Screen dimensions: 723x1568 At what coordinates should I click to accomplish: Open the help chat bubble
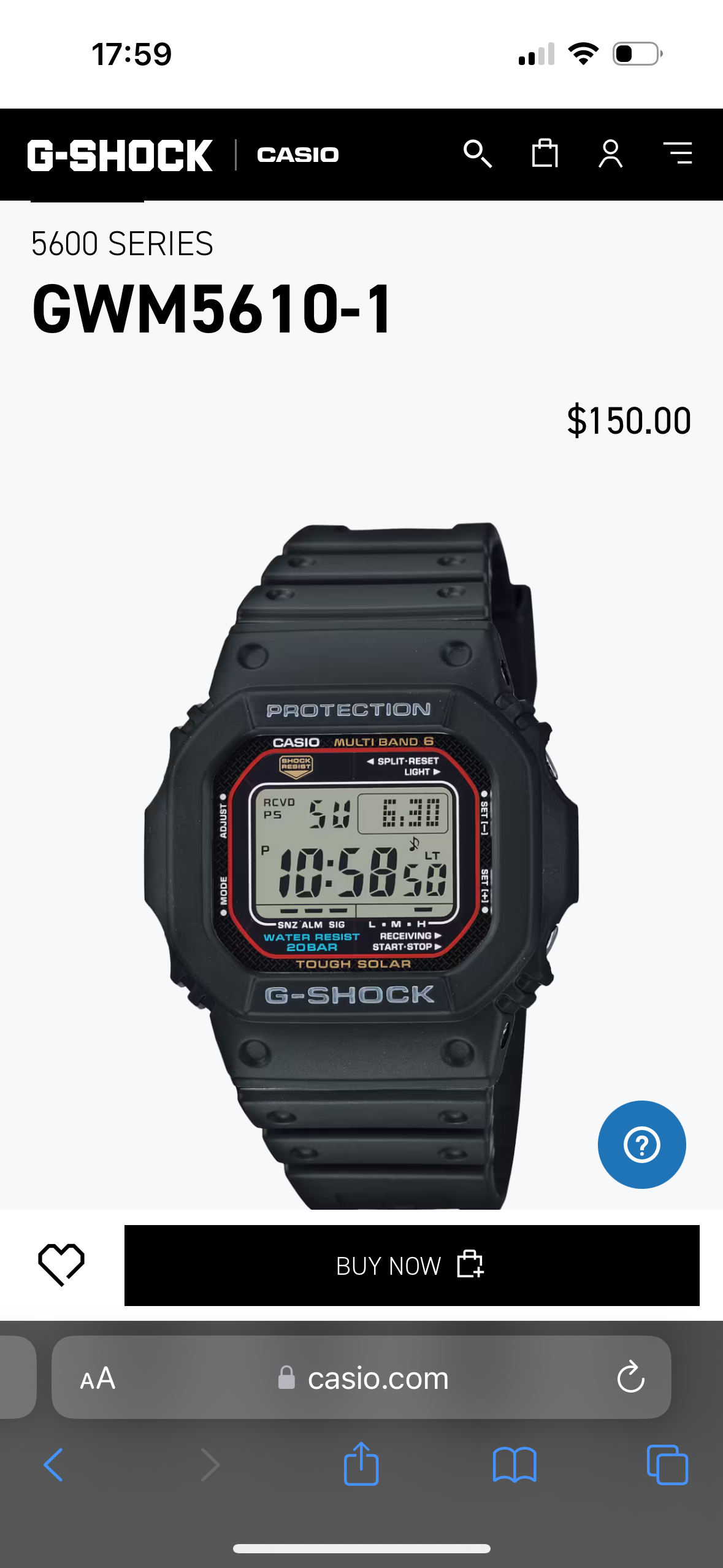tap(641, 1144)
